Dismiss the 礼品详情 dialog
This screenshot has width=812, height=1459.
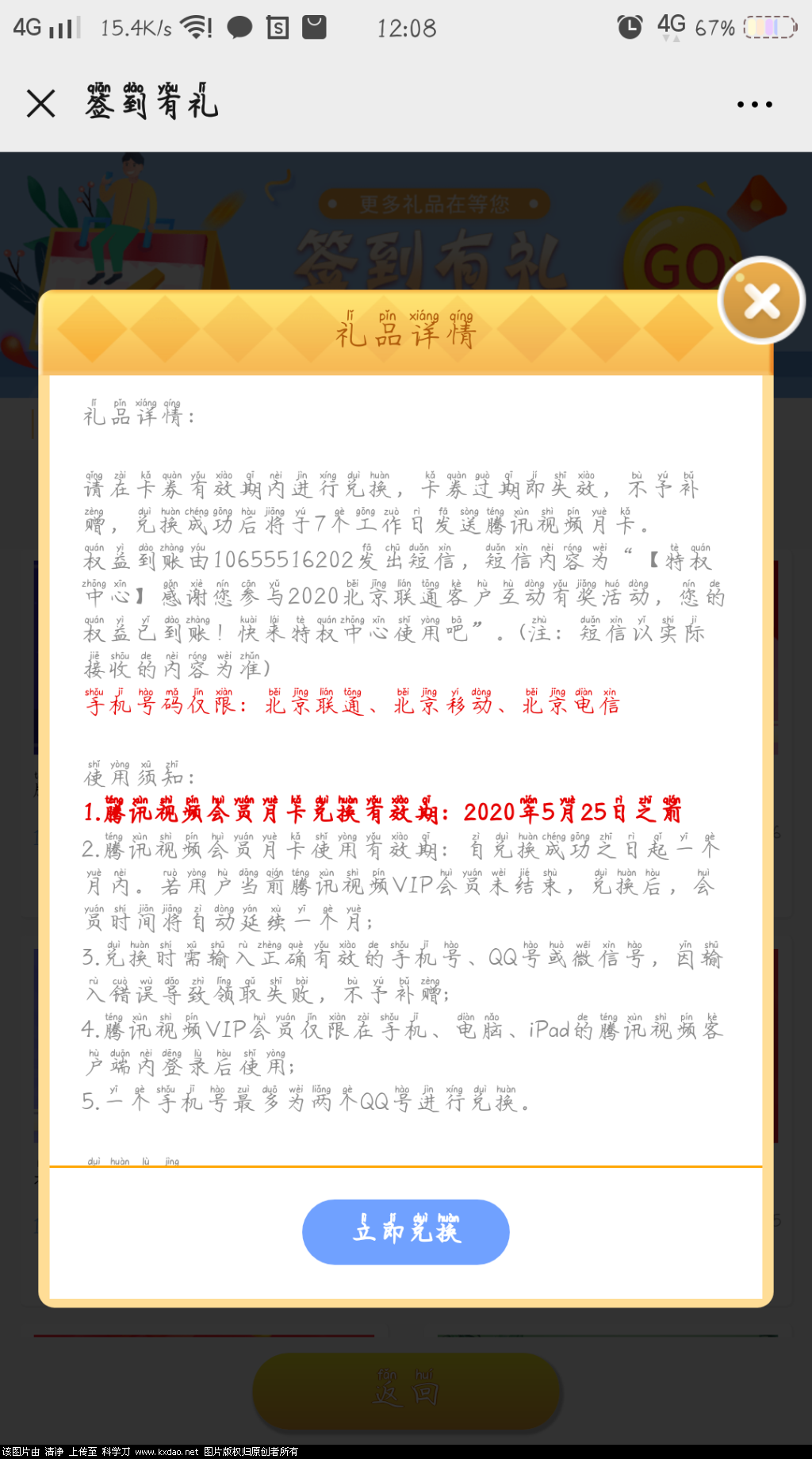tap(761, 301)
